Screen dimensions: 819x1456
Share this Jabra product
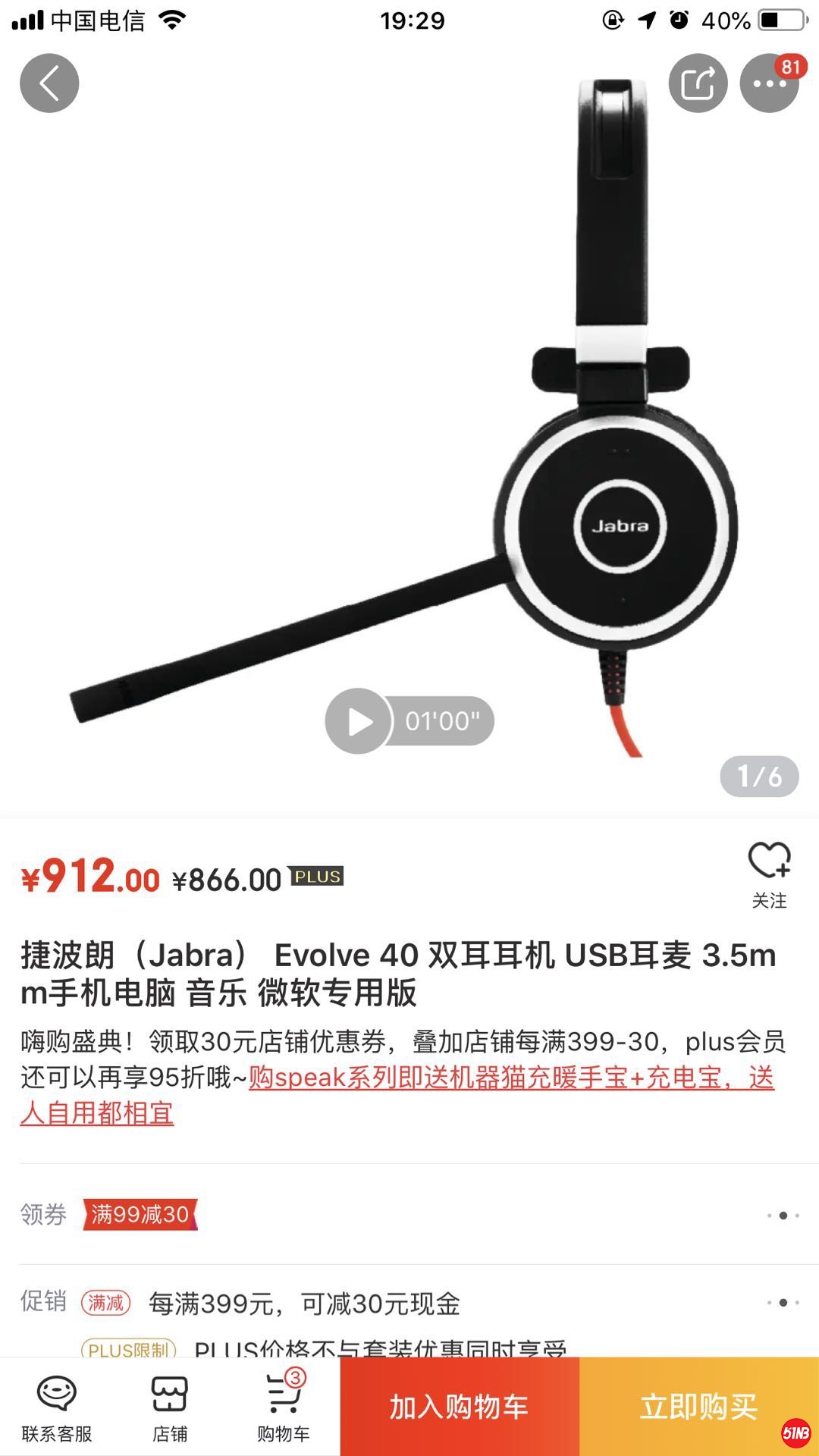coord(698,83)
